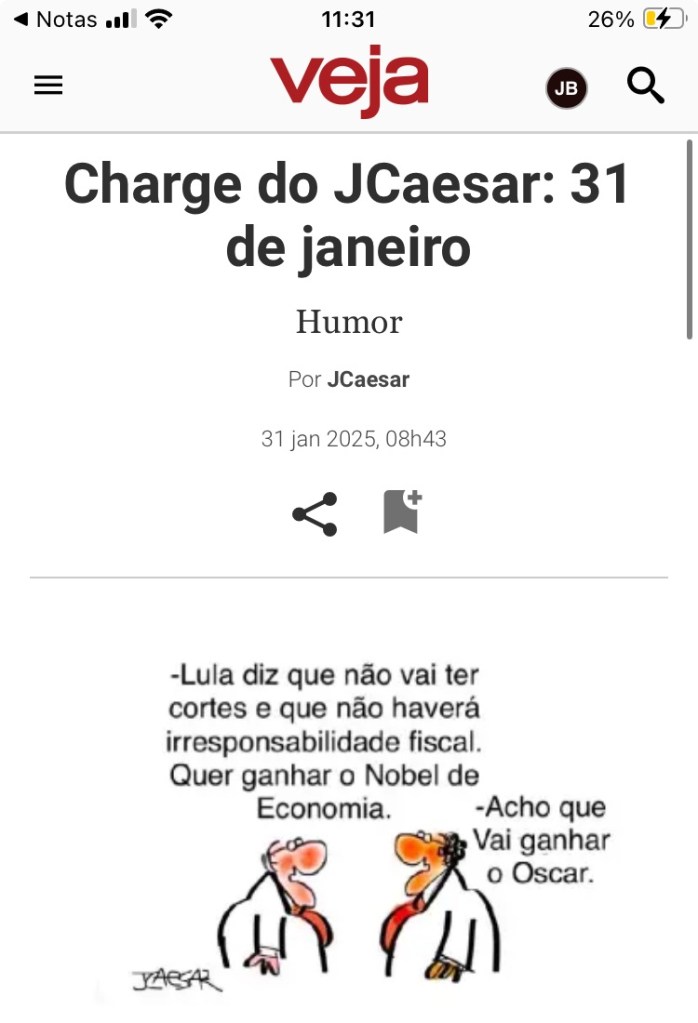Open the JB profile avatar
This screenshot has width=698, height=1023.
[566, 88]
